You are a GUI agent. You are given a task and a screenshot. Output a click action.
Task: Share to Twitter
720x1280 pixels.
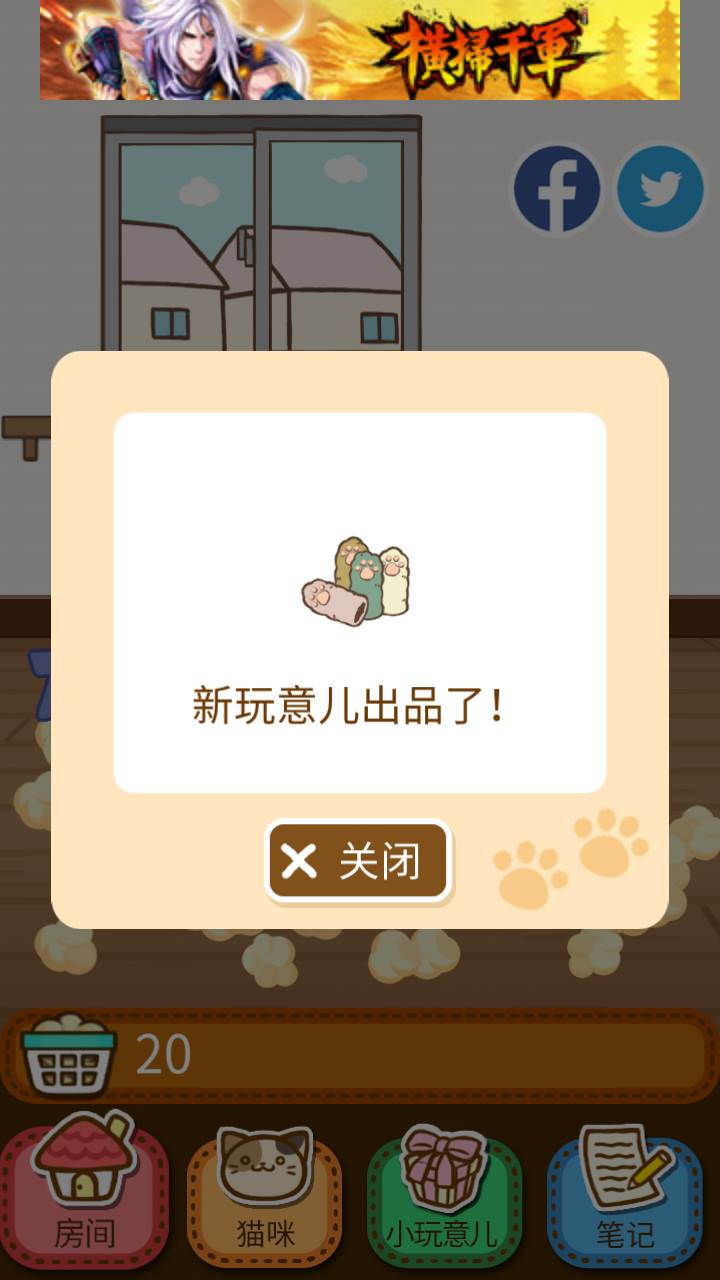pos(660,189)
